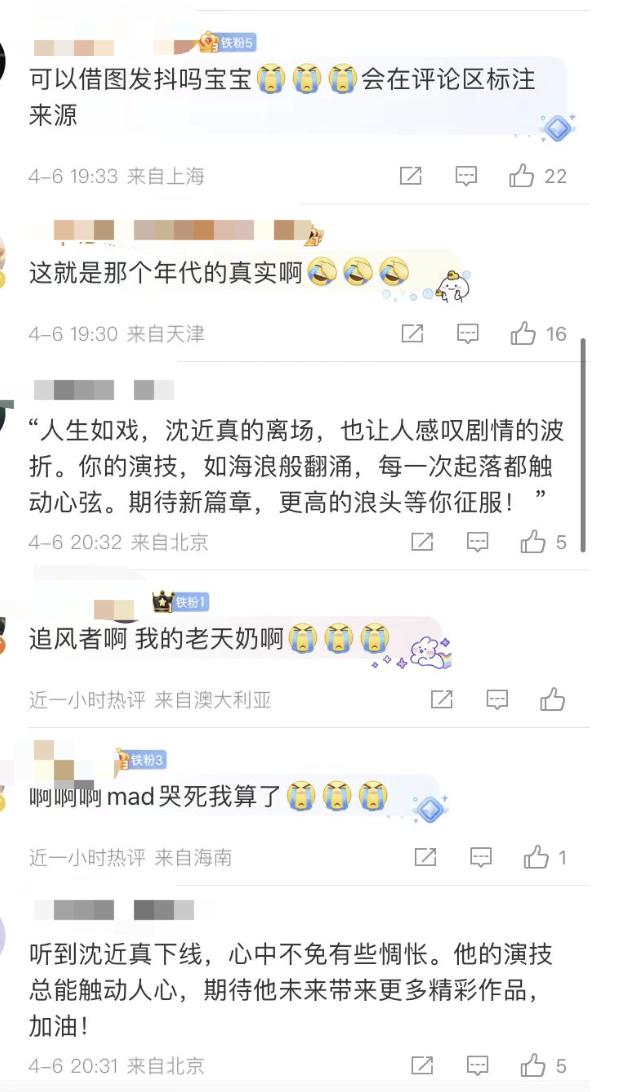This screenshot has height=1092, width=620.
Task: Forward the comment '追风者啊 我的老天奶啊'
Action: (x=441, y=700)
